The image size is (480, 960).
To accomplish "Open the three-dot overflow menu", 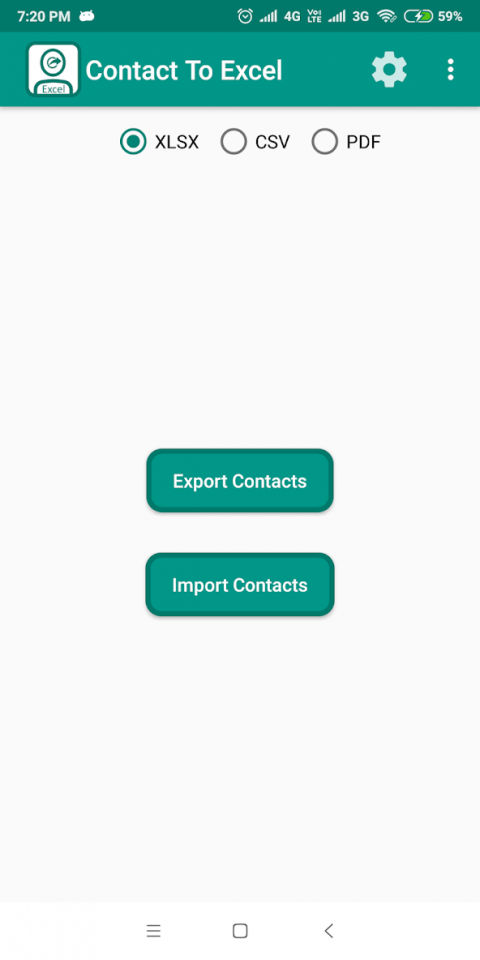I will point(451,70).
